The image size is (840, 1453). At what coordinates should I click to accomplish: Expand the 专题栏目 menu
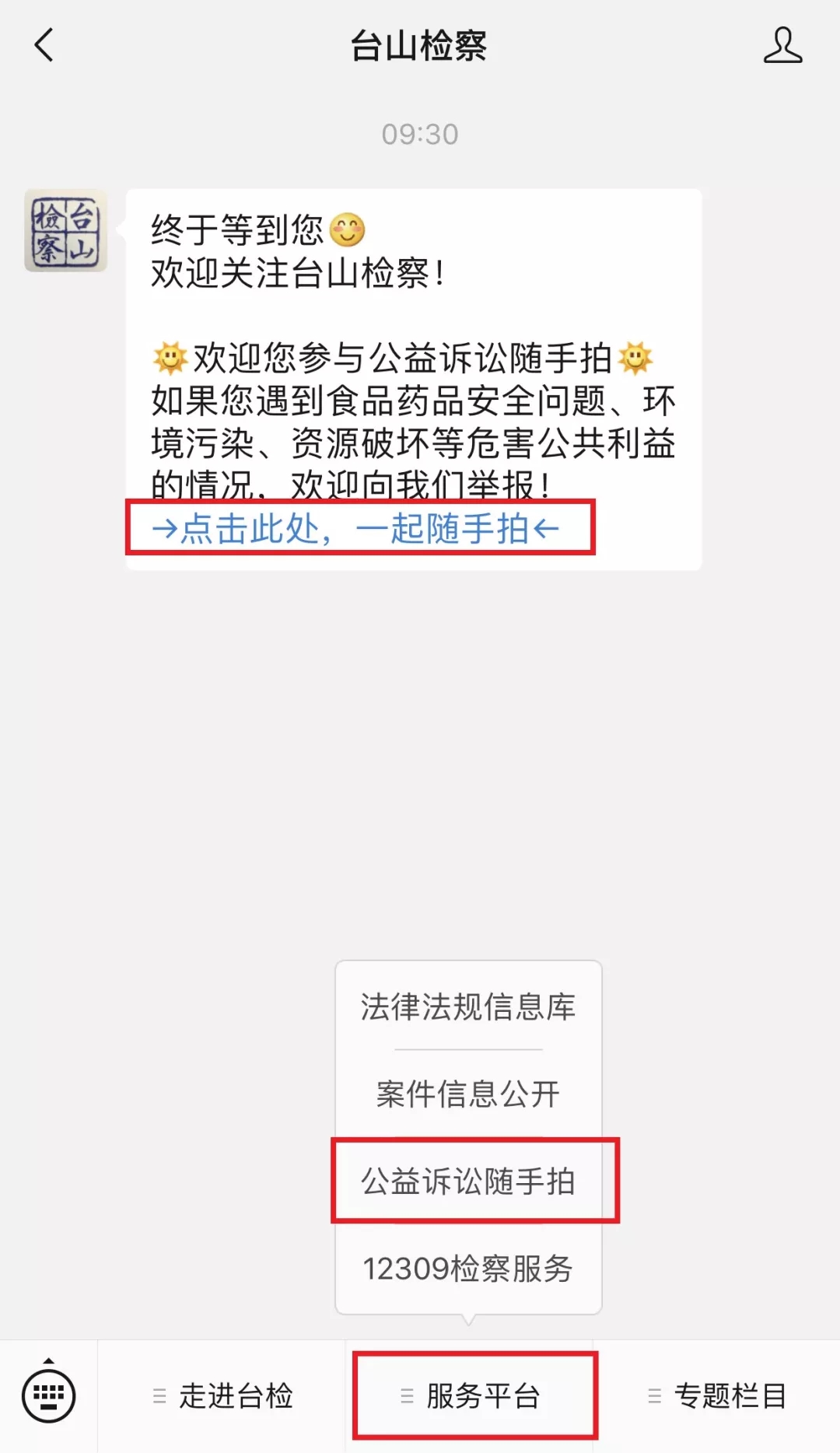(717, 1395)
